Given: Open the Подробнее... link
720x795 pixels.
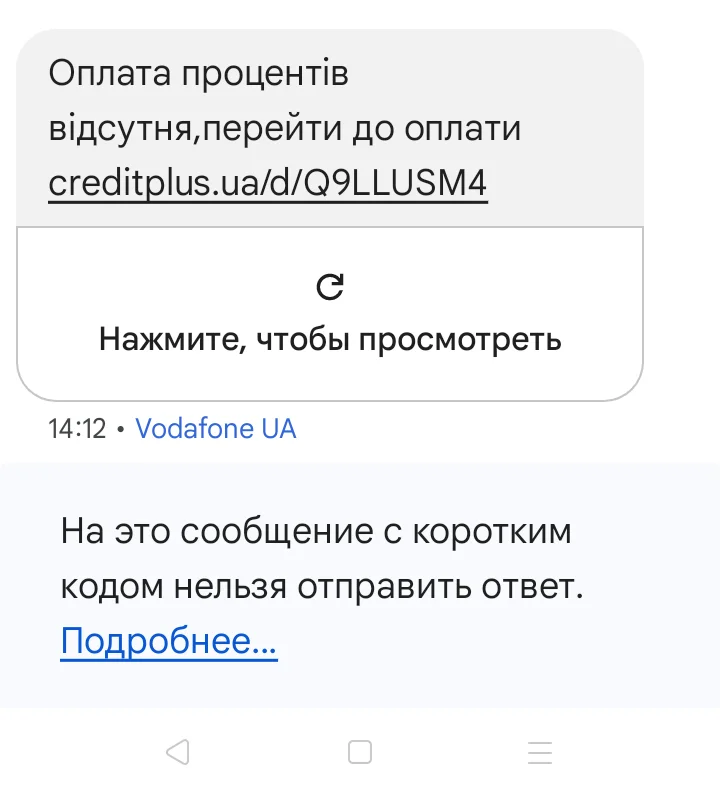Looking at the screenshot, I should coord(169,641).
